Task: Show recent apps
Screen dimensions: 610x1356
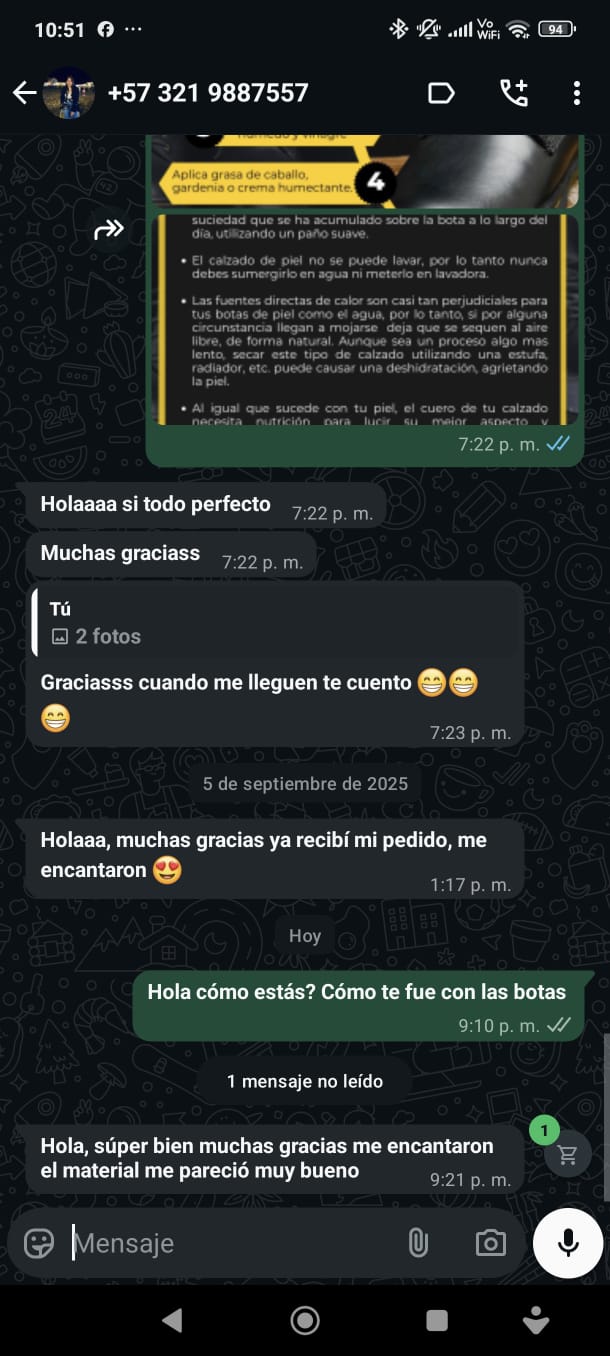Action: [437, 1320]
